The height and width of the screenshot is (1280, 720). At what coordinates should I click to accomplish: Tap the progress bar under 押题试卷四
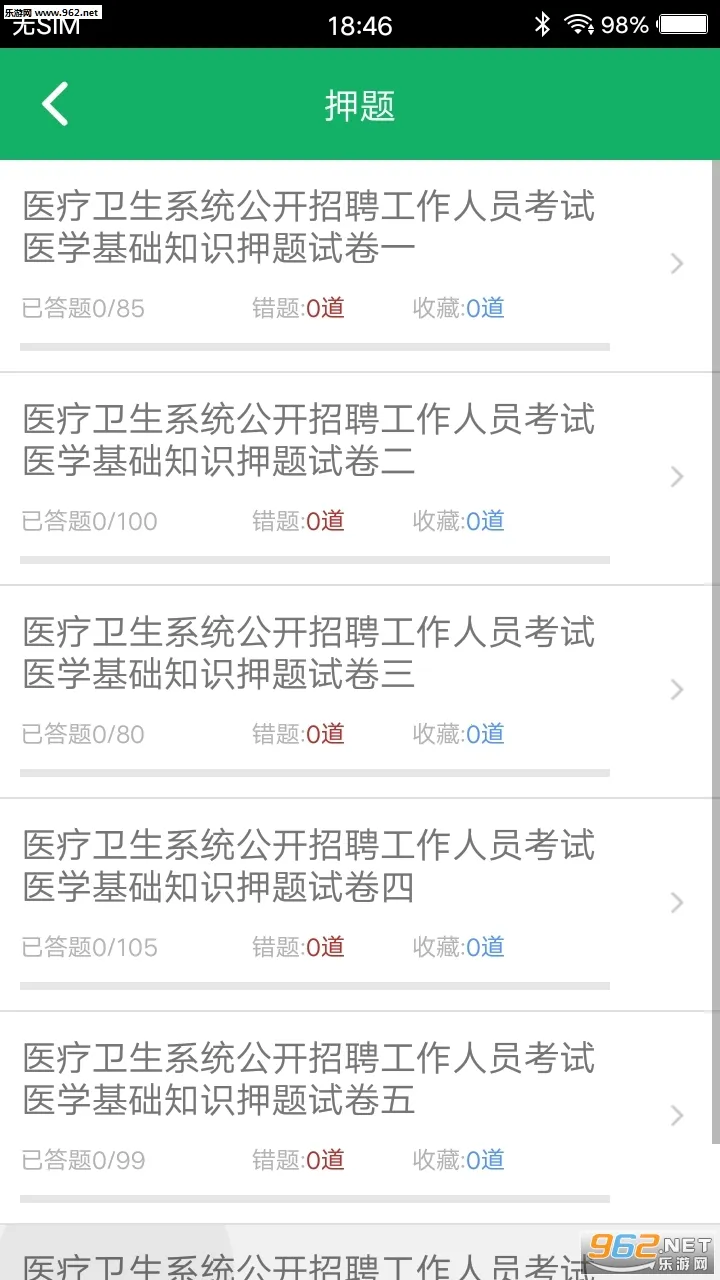coord(314,985)
